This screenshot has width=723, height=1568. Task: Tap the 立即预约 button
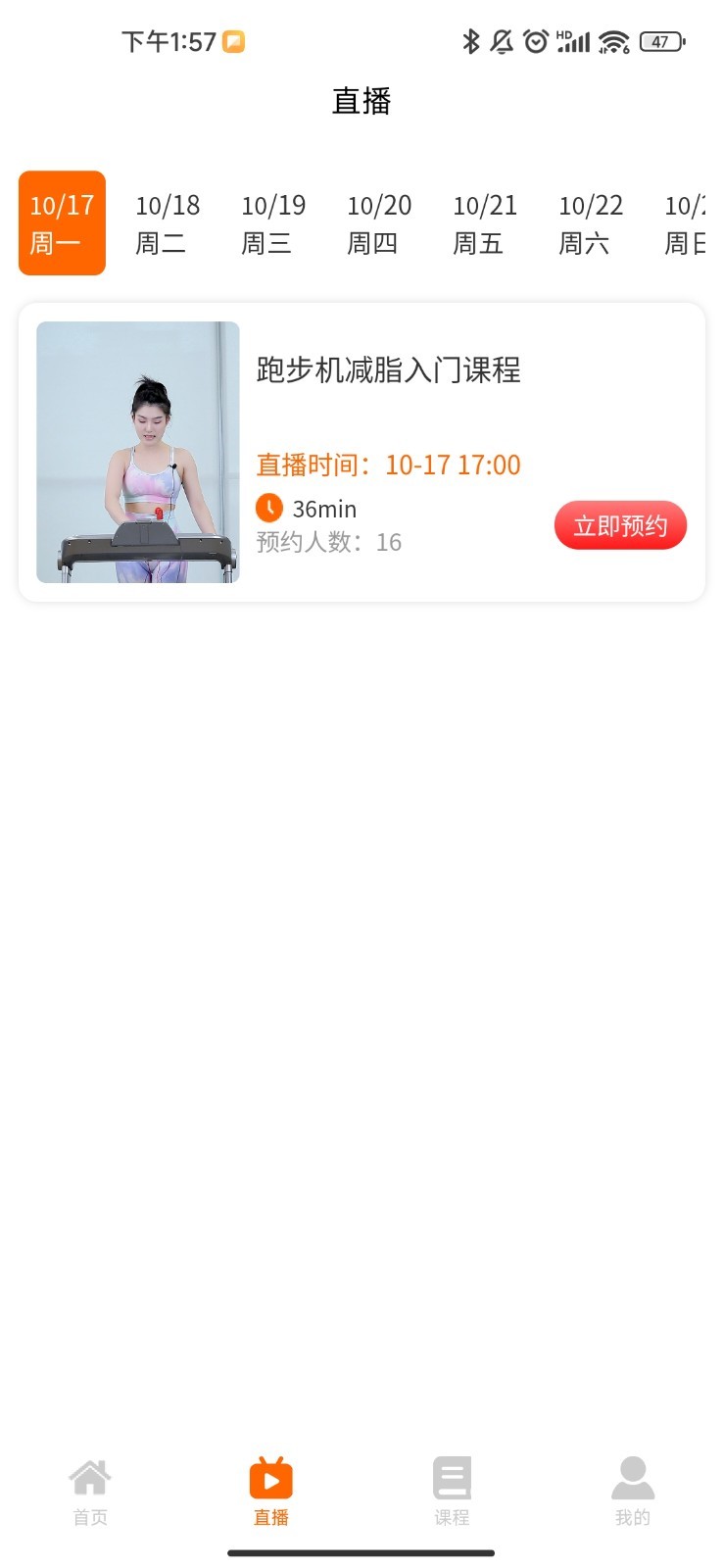point(620,525)
